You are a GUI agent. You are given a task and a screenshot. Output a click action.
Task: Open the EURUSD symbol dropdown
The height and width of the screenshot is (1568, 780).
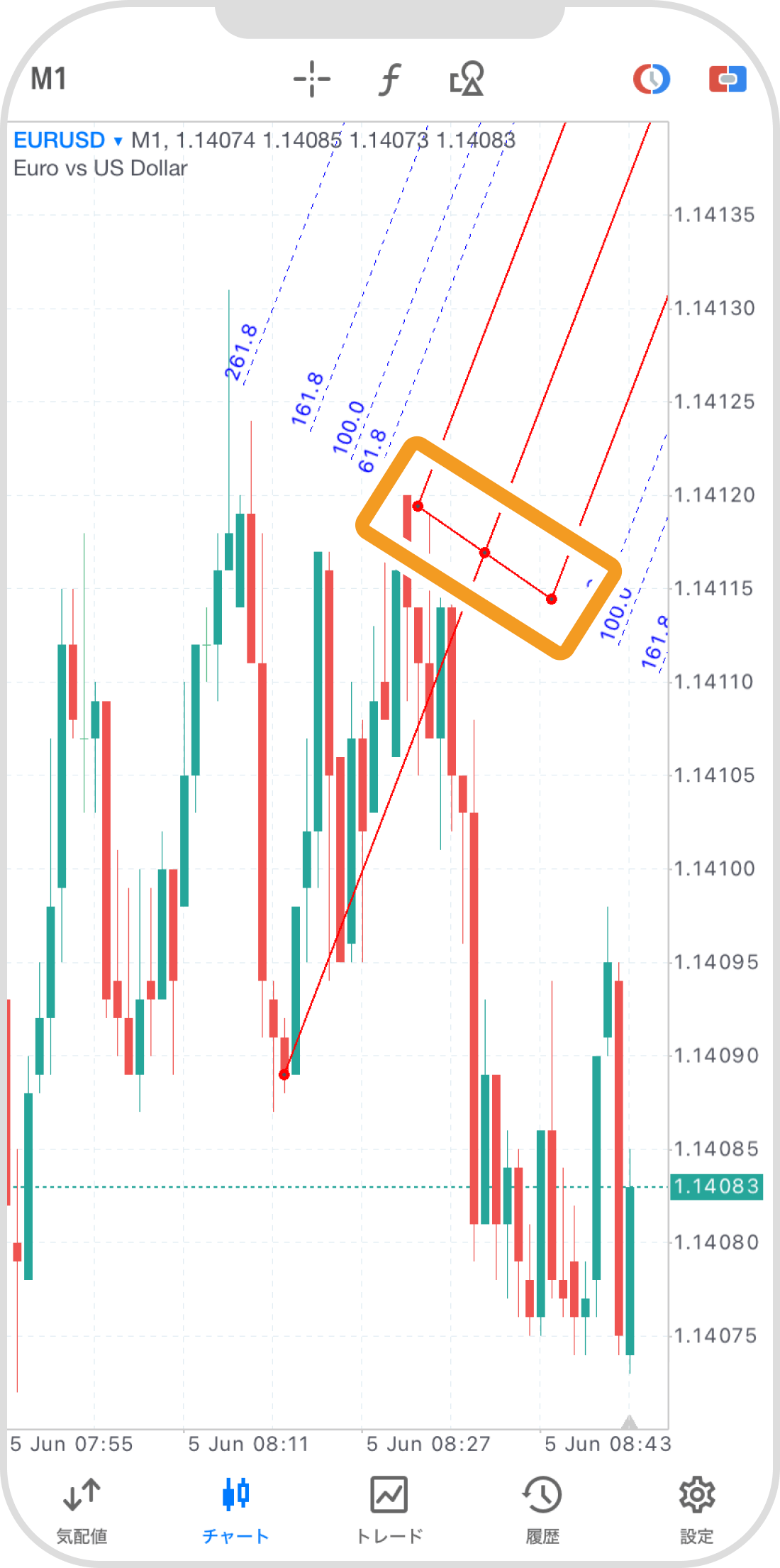68,140
